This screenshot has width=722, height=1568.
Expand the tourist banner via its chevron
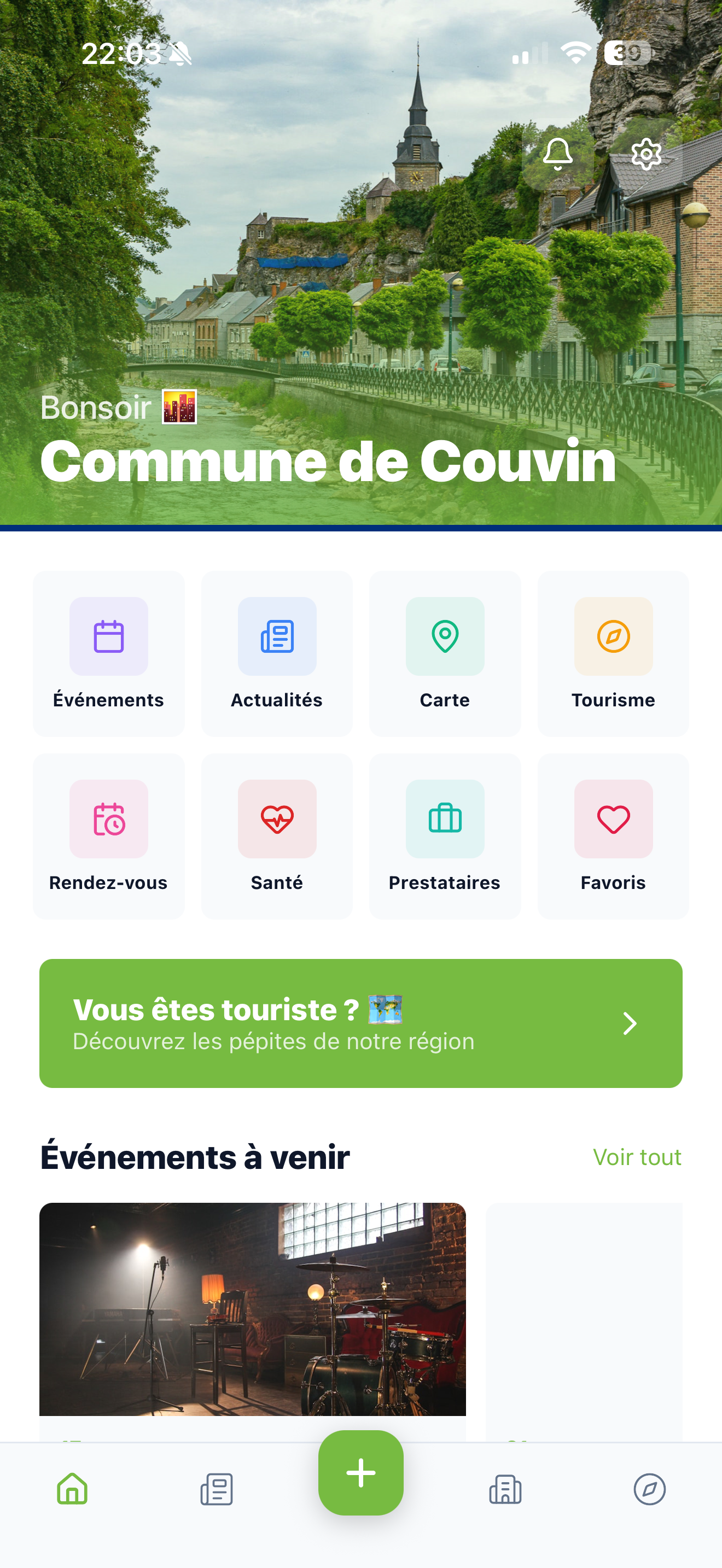click(x=631, y=1024)
